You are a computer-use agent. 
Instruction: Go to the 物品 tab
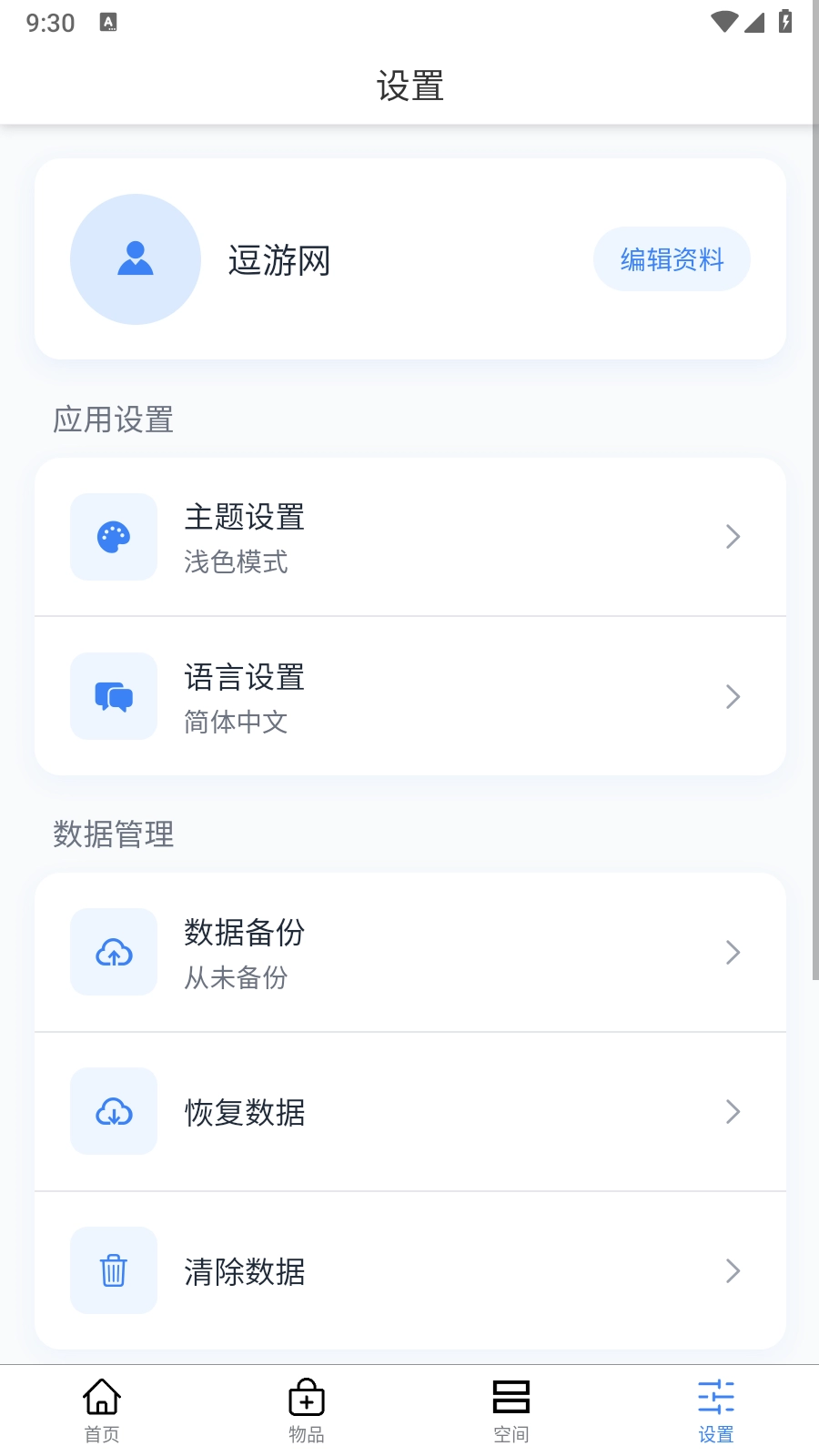307,1410
